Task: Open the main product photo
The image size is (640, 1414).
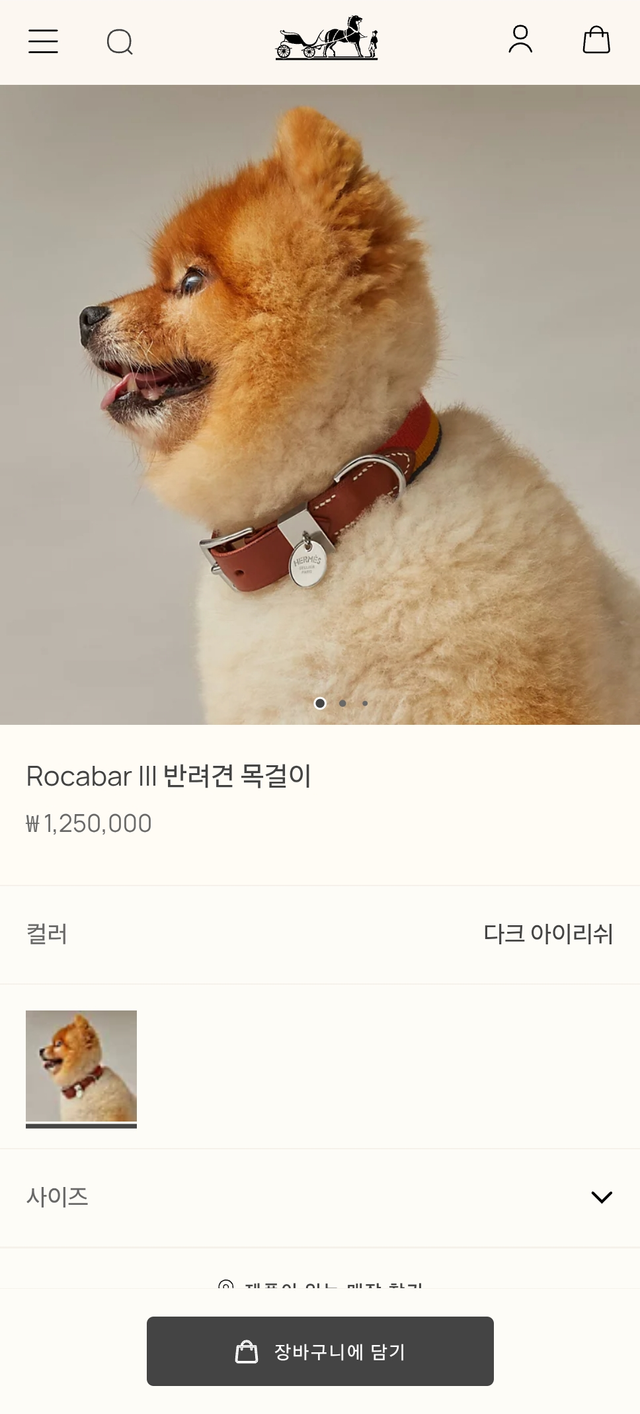Action: tap(320, 404)
